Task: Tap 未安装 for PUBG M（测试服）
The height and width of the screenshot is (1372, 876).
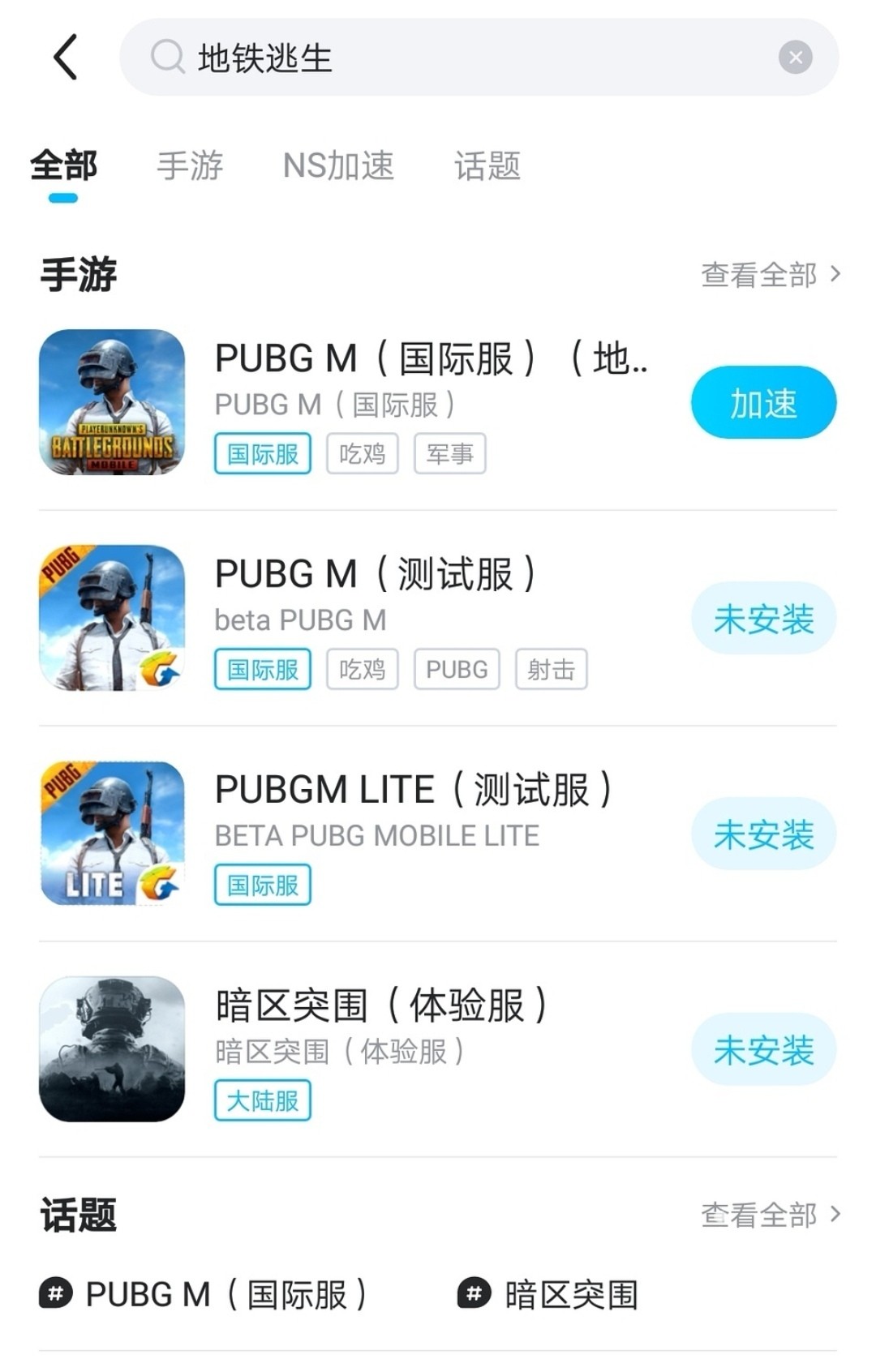Action: 763,619
